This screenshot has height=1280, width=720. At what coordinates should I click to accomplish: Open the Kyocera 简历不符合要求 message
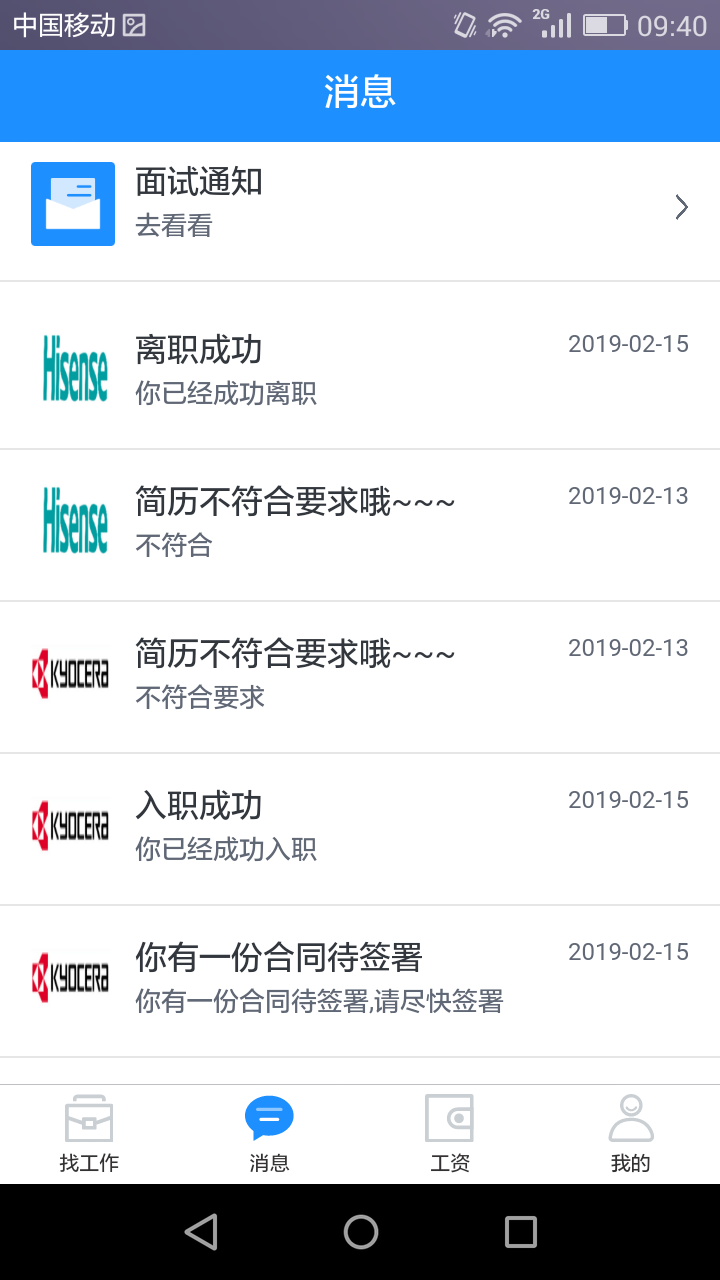(x=360, y=672)
